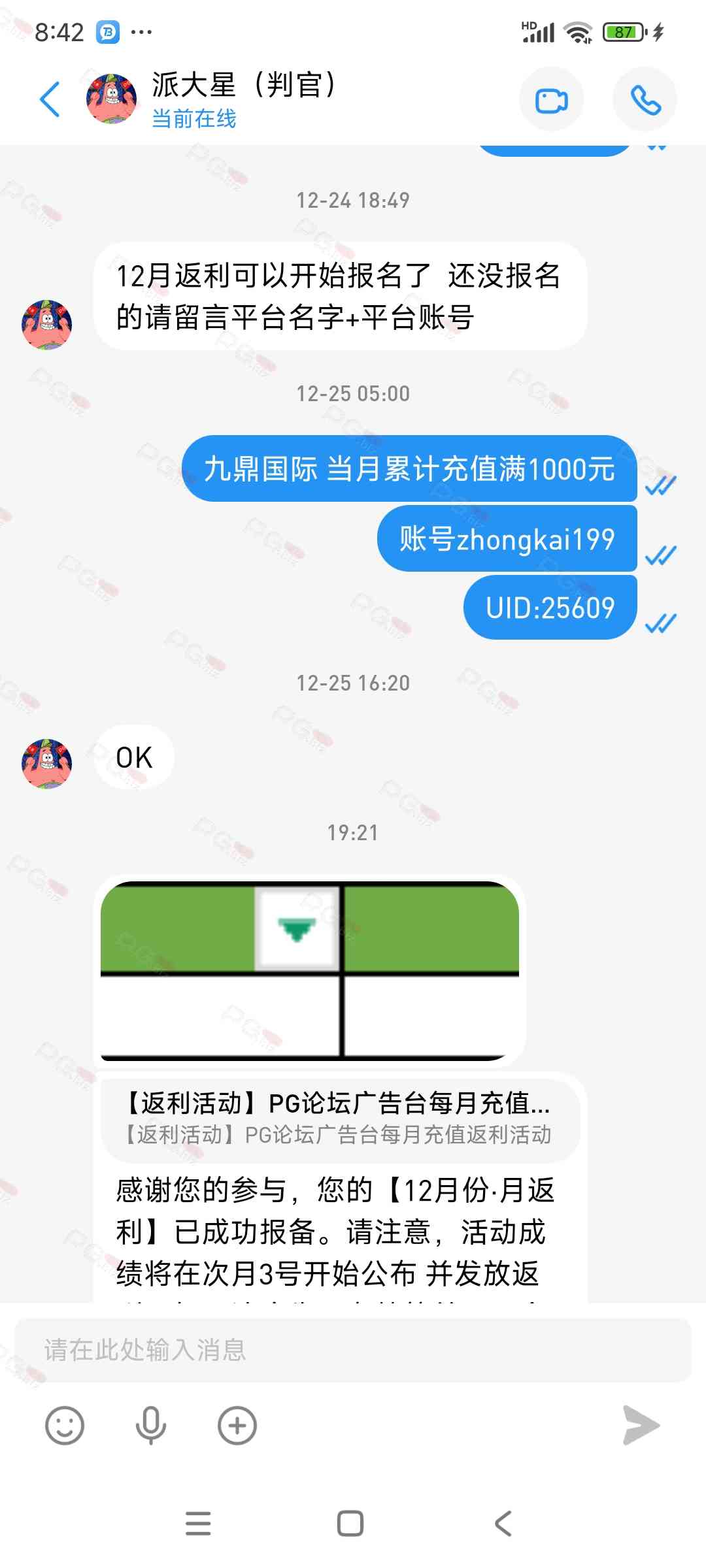Open the green table image in chat
This screenshot has height=1568, width=706.
309,970
